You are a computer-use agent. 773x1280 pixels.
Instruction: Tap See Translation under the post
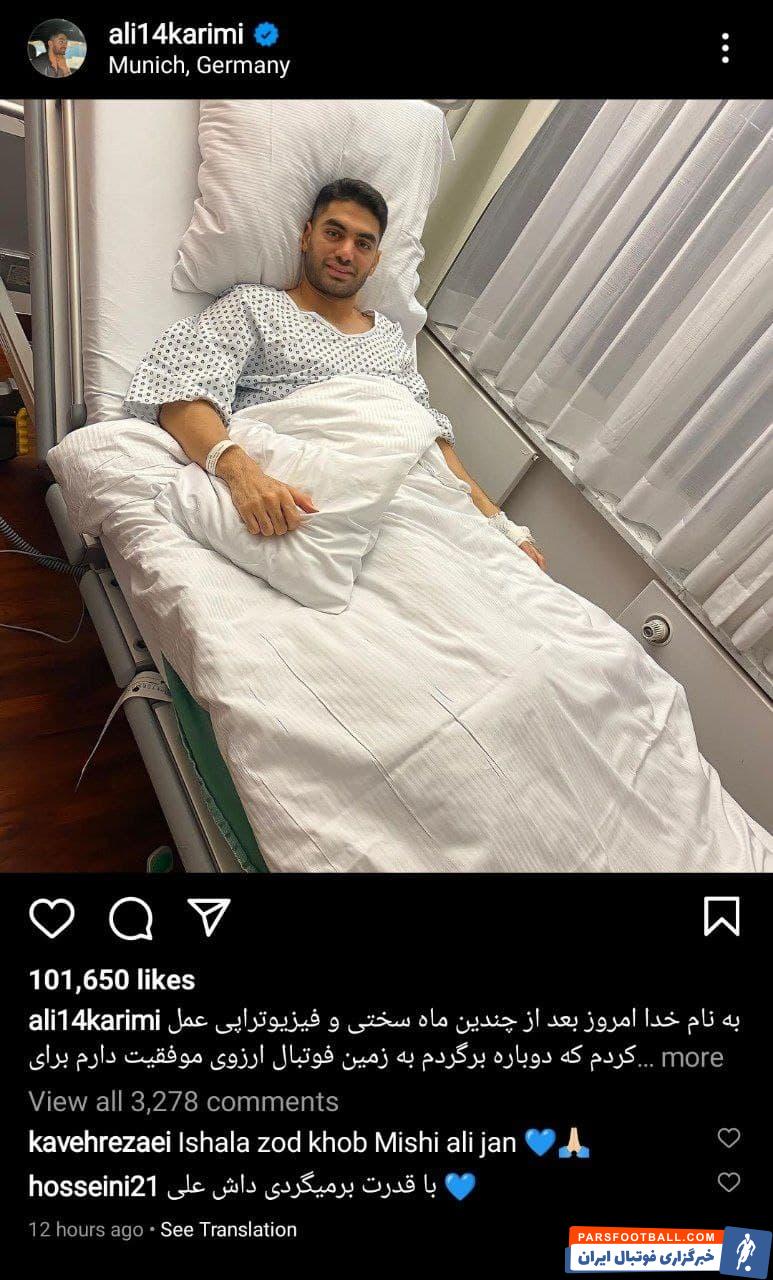coord(228,1229)
